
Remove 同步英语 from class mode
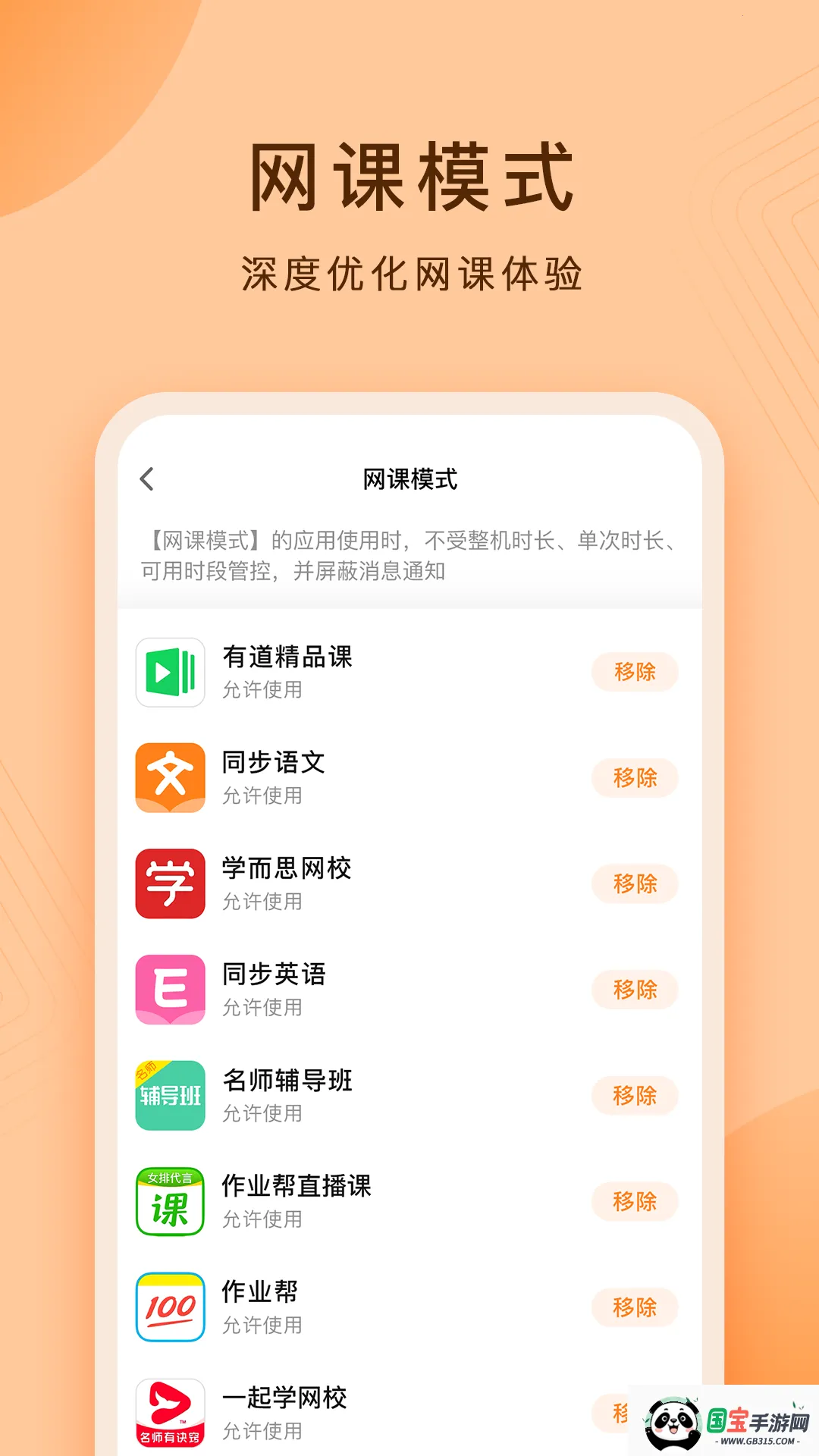(x=635, y=990)
